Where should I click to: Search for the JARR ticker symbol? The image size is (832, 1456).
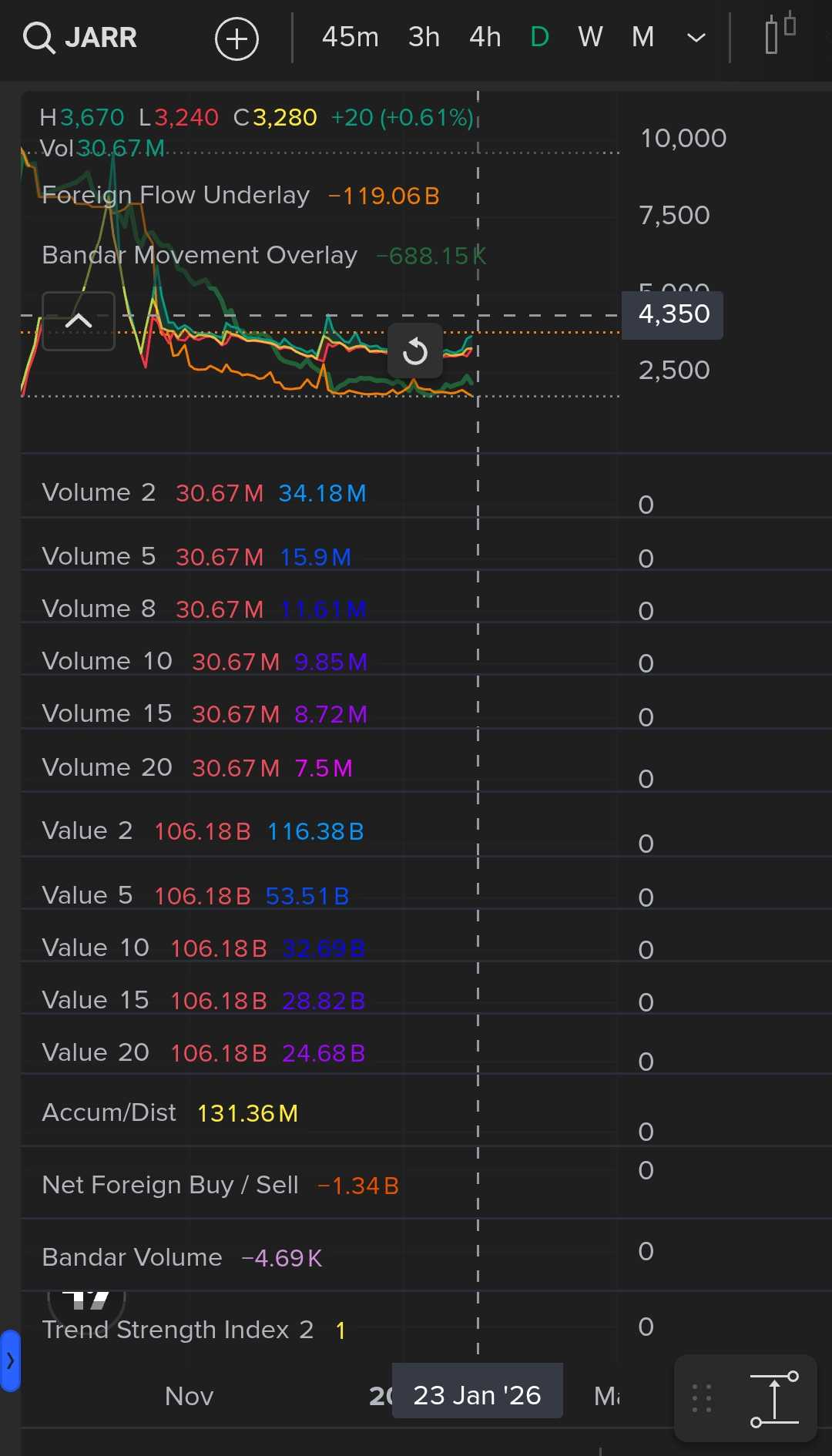pyautogui.click(x=81, y=37)
